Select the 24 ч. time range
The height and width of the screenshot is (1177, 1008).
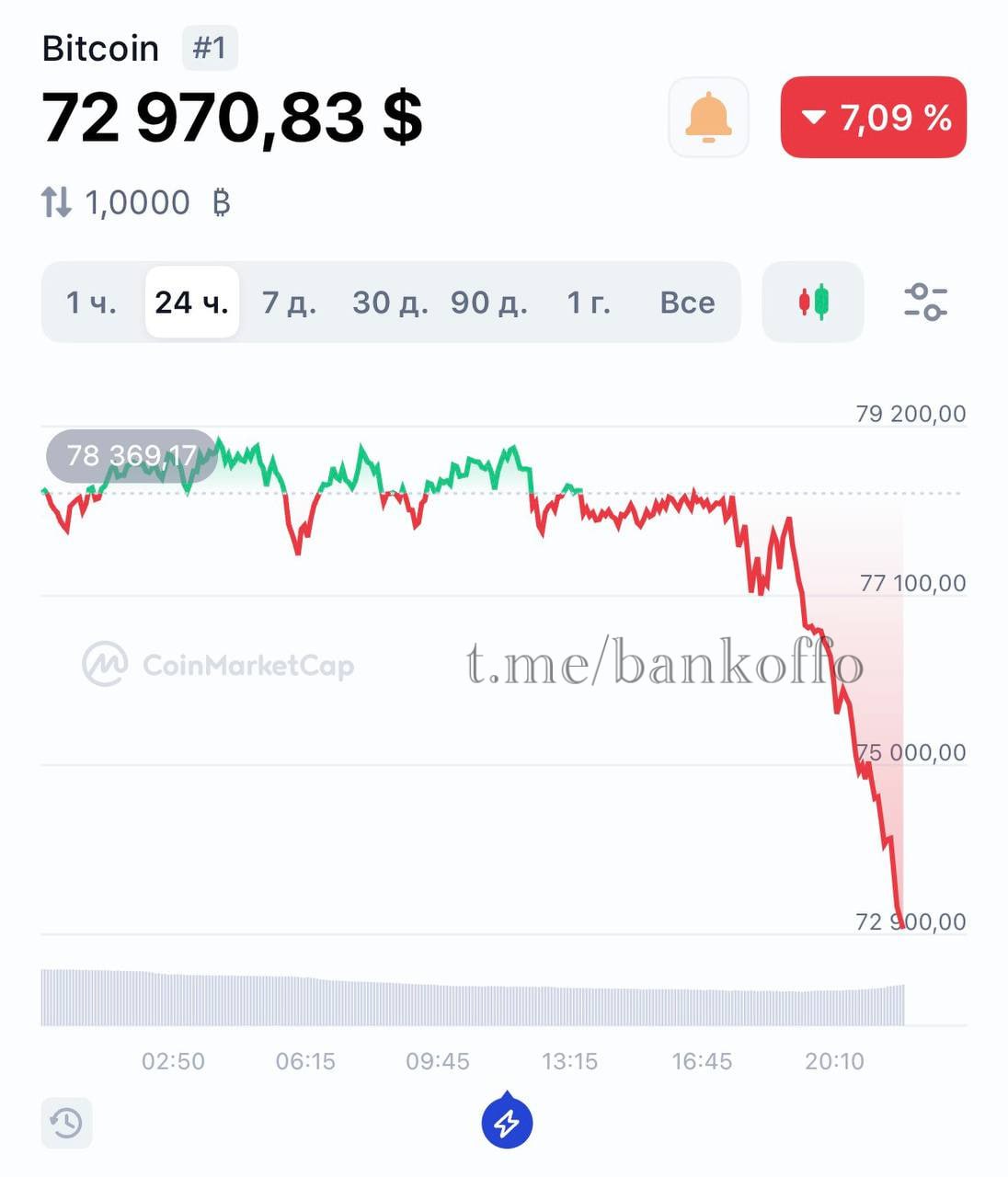(191, 303)
